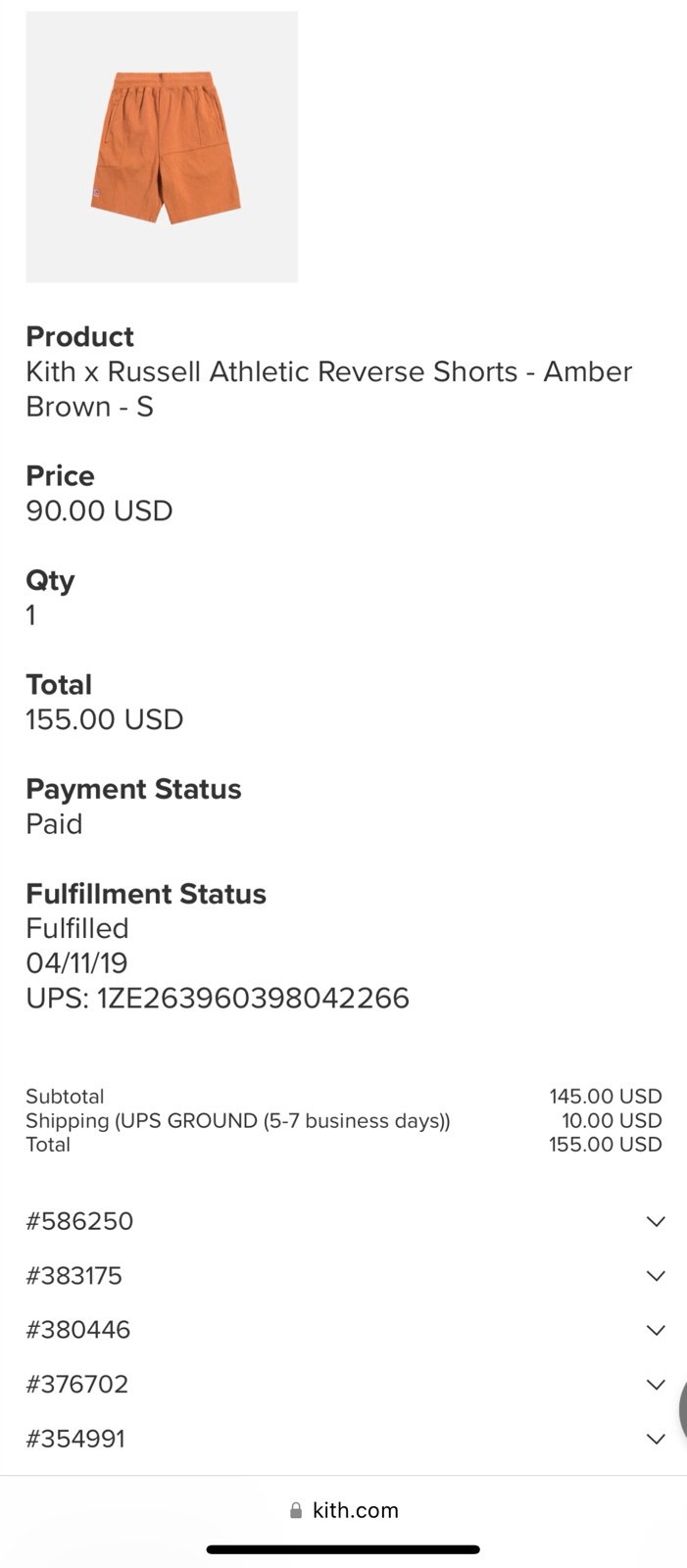The height and width of the screenshot is (1568, 687).
Task: Expand order #586250
Action: 343,1221
